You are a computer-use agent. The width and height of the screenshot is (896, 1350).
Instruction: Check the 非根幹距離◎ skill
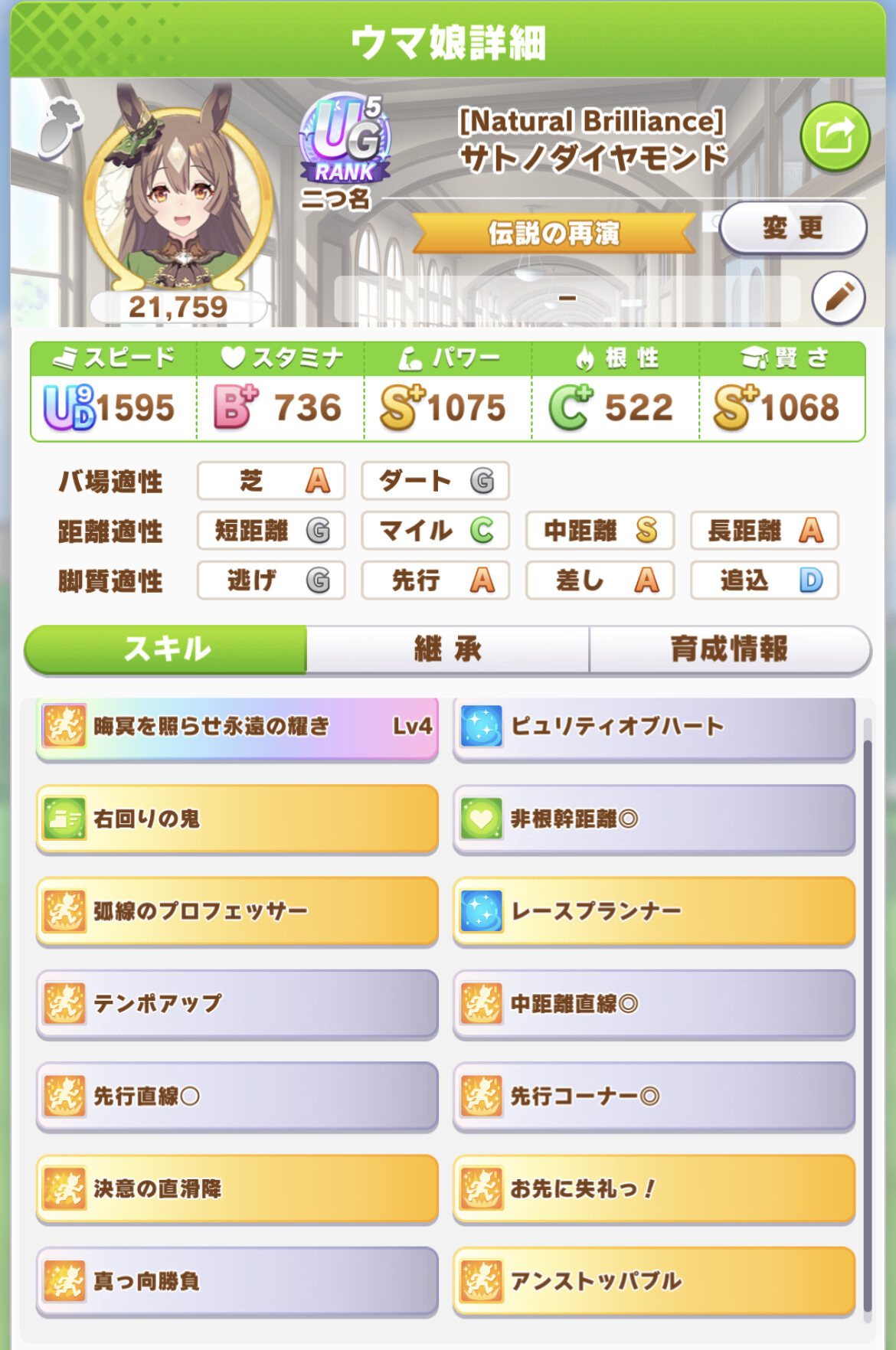(654, 819)
